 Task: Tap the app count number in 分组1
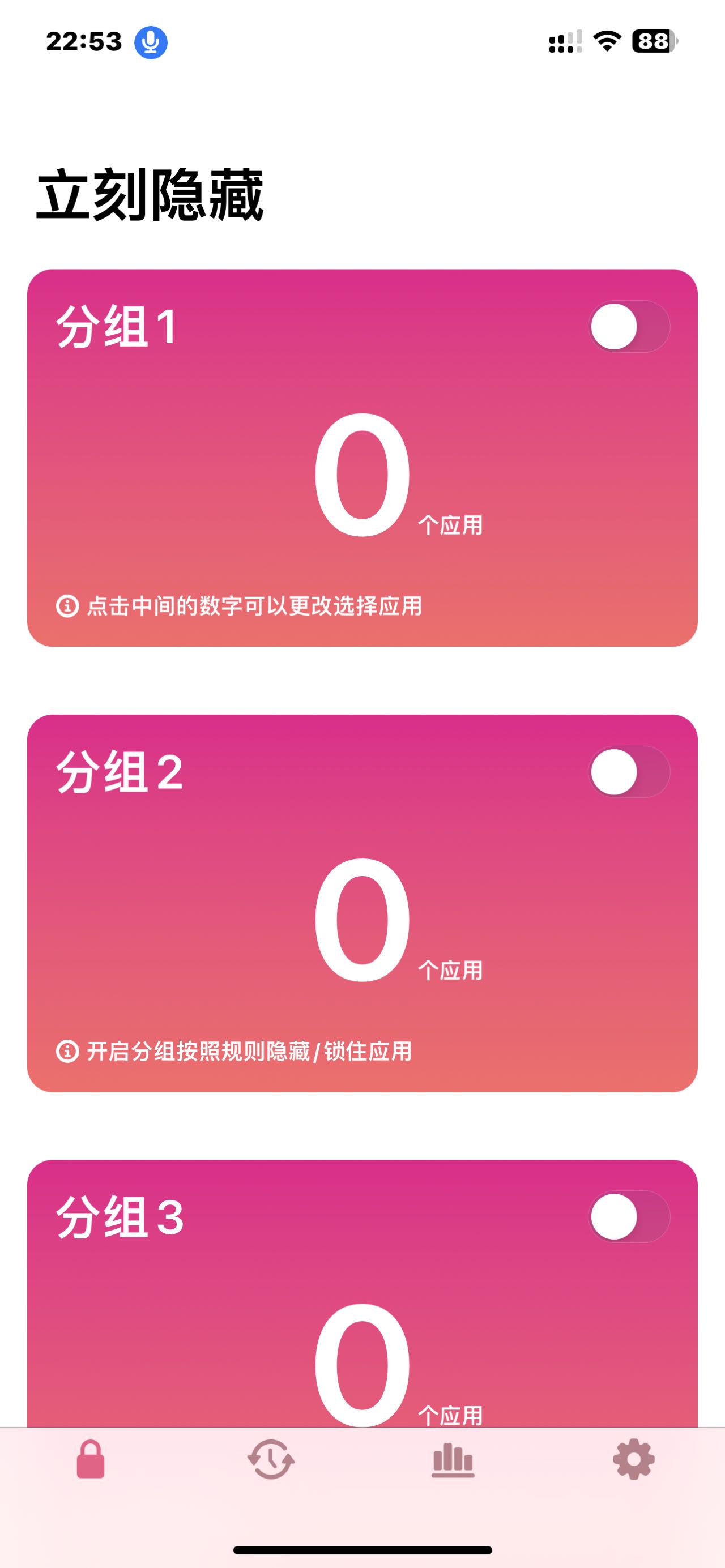[x=362, y=475]
